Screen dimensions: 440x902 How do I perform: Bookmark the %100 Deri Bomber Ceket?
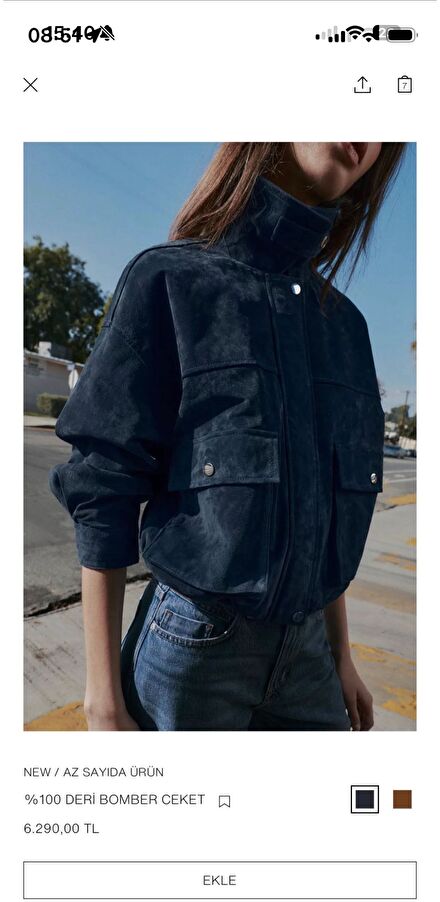pyautogui.click(x=225, y=801)
